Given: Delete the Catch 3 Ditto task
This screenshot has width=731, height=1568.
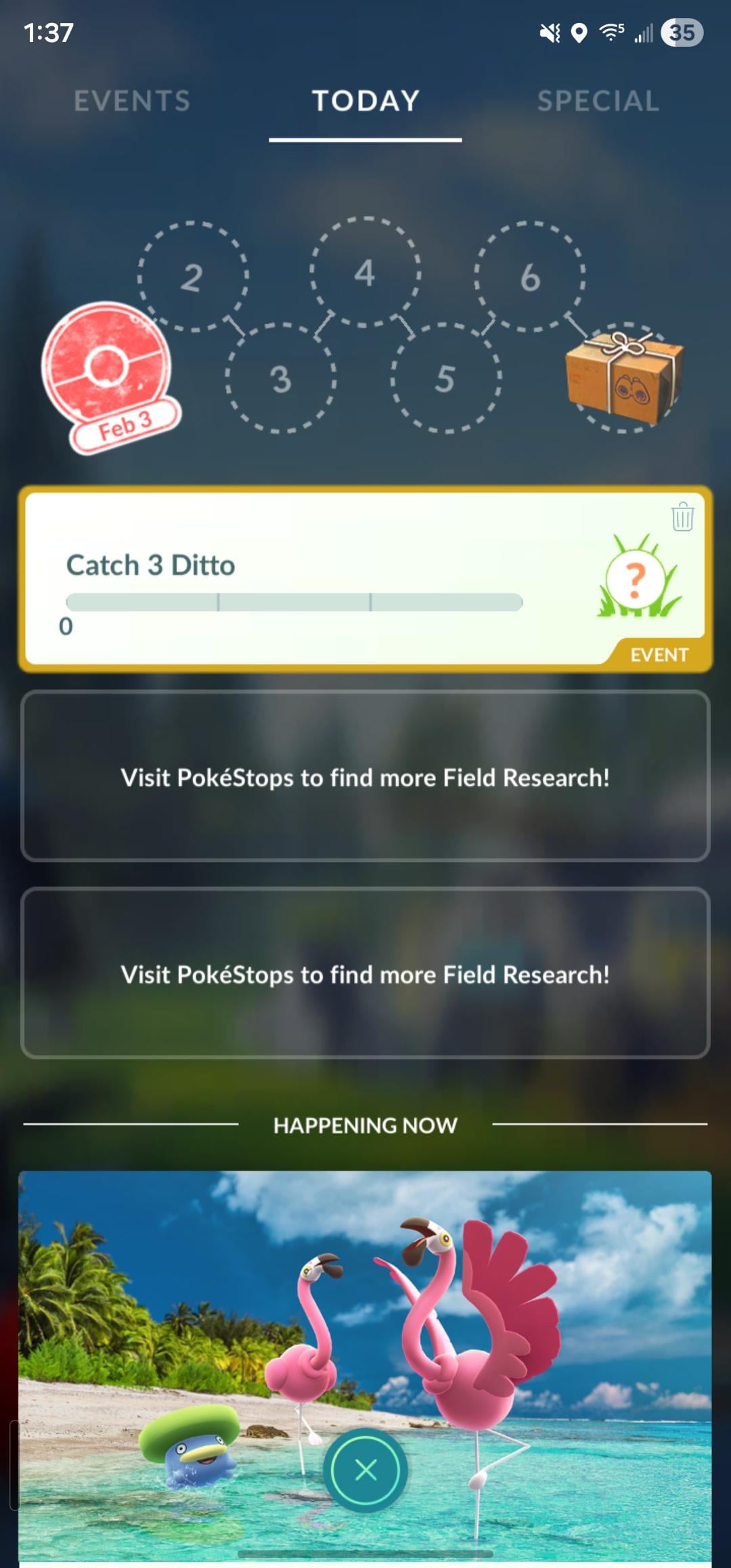Looking at the screenshot, I should click(682, 517).
